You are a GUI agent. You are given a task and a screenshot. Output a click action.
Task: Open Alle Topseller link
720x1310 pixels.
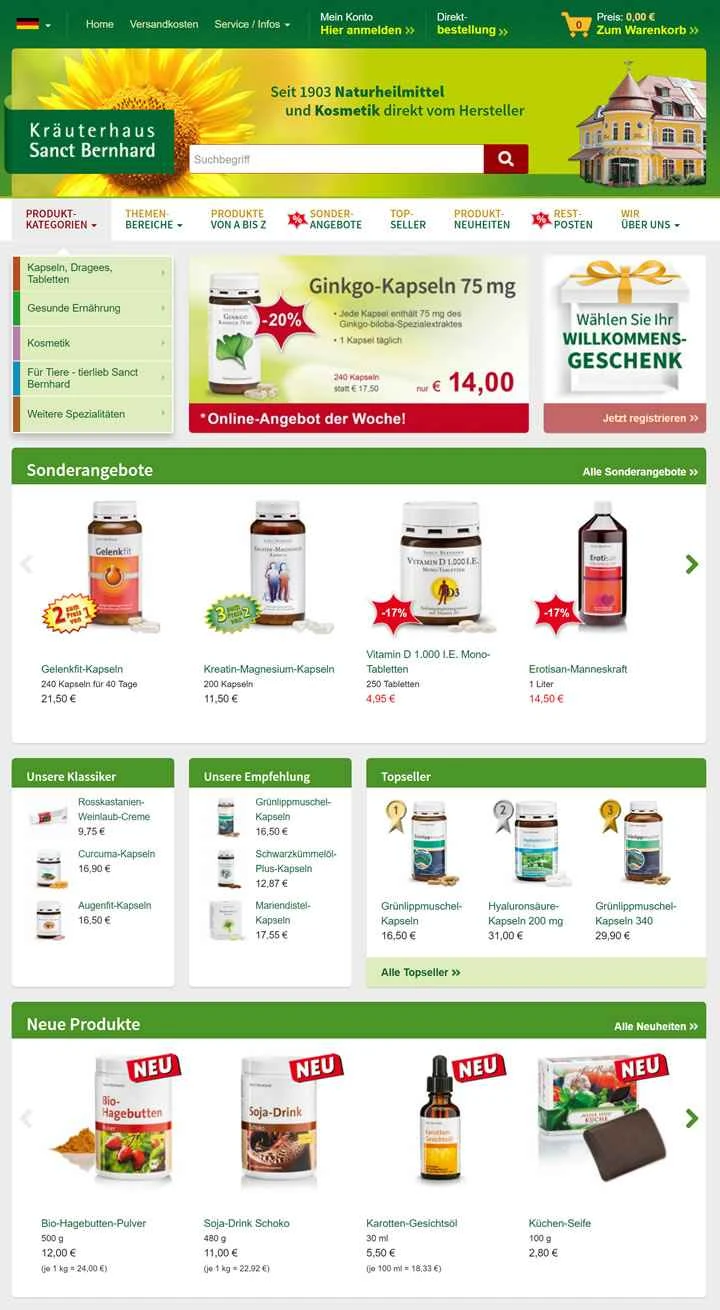(420, 972)
